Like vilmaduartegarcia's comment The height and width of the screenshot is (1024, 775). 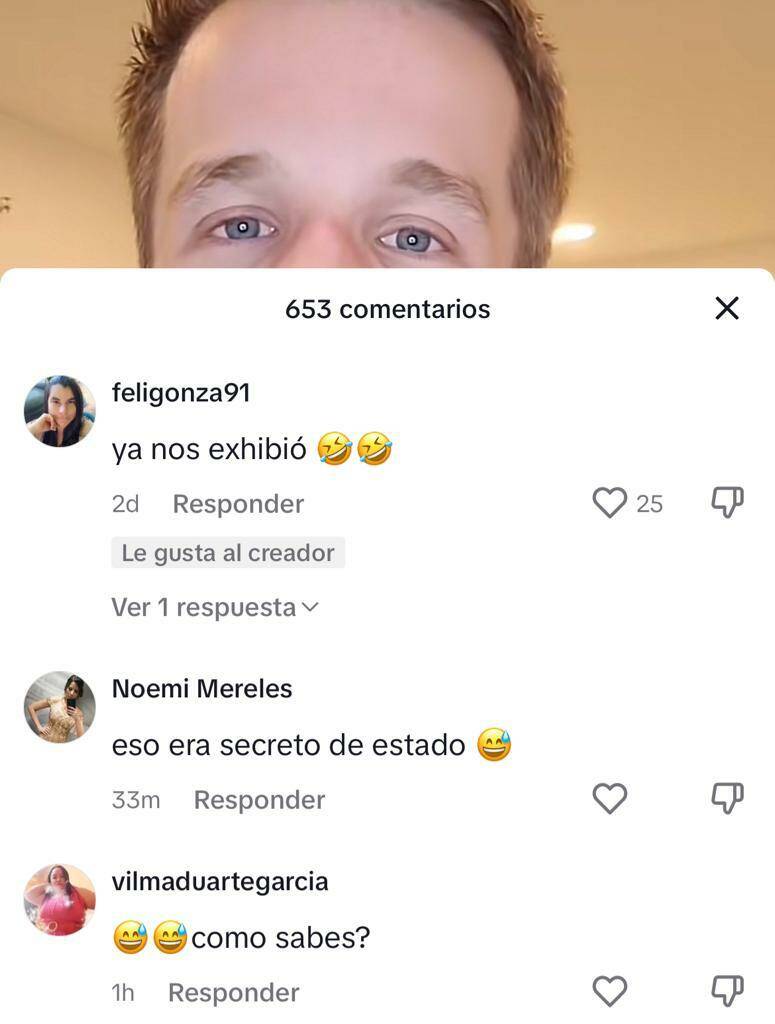pyautogui.click(x=610, y=991)
